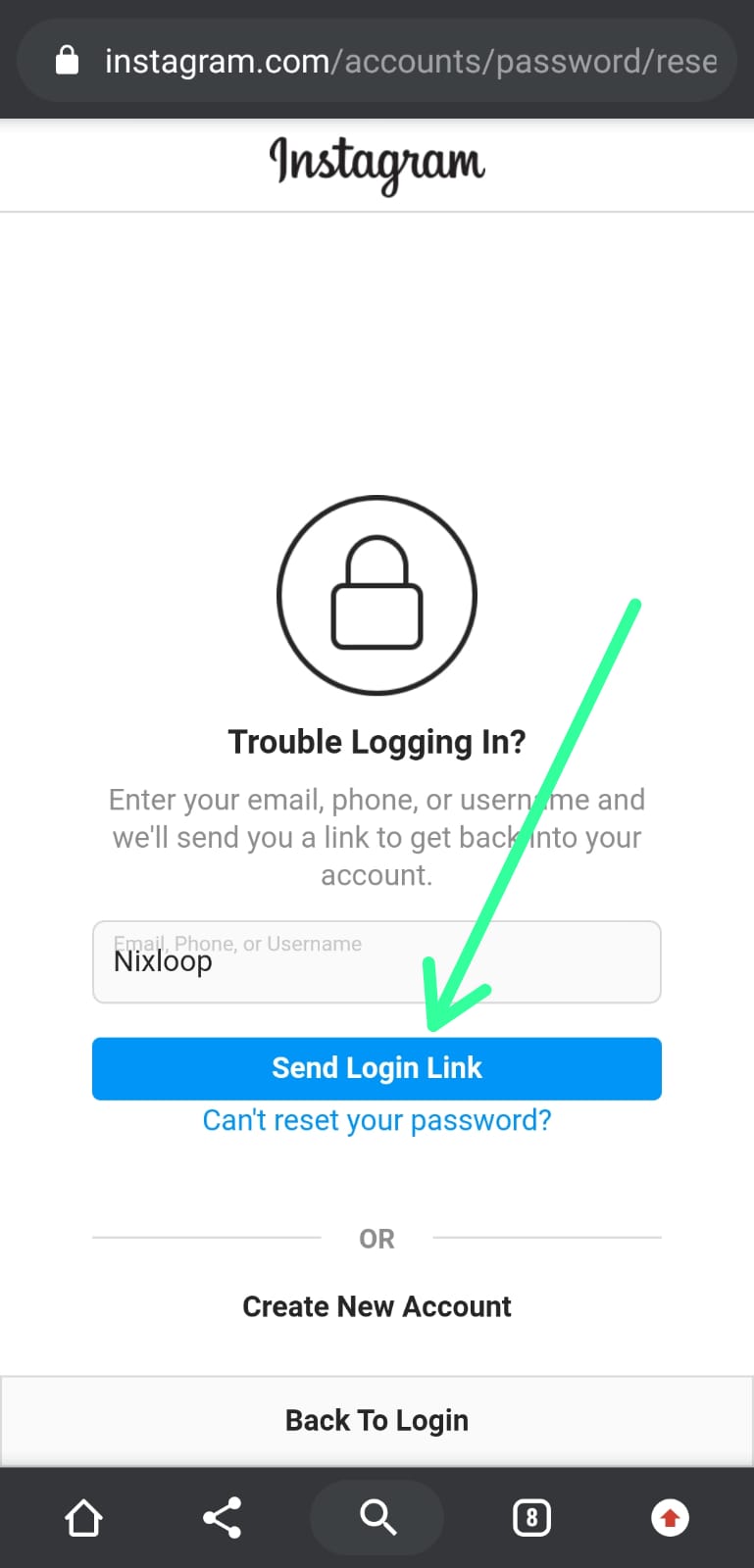Share this page via share icon
This screenshot has height=1568, width=754.
pos(223,1518)
